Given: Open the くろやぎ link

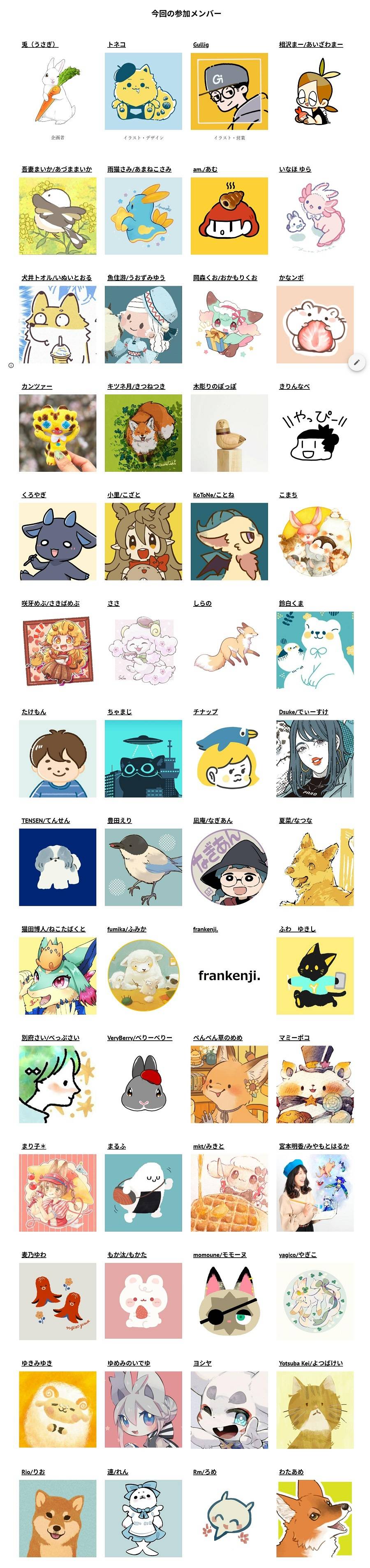Looking at the screenshot, I should pos(33,495).
